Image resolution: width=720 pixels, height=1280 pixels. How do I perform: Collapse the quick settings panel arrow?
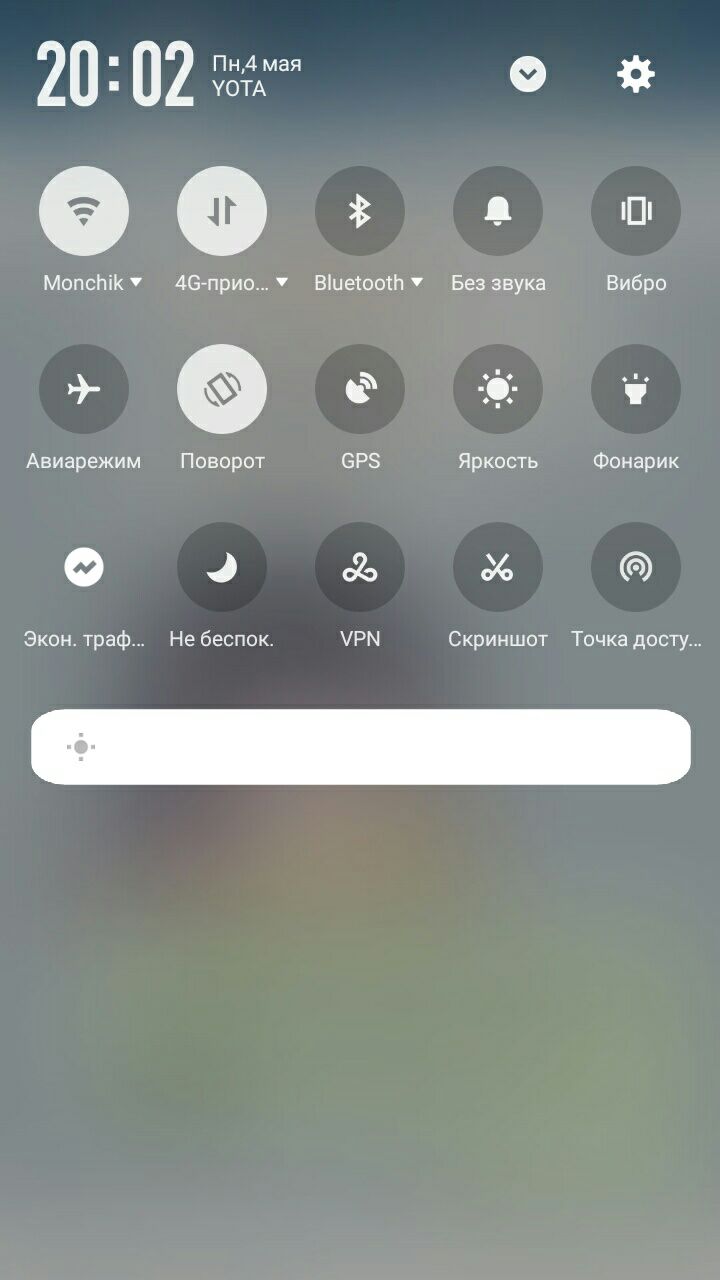pos(528,74)
